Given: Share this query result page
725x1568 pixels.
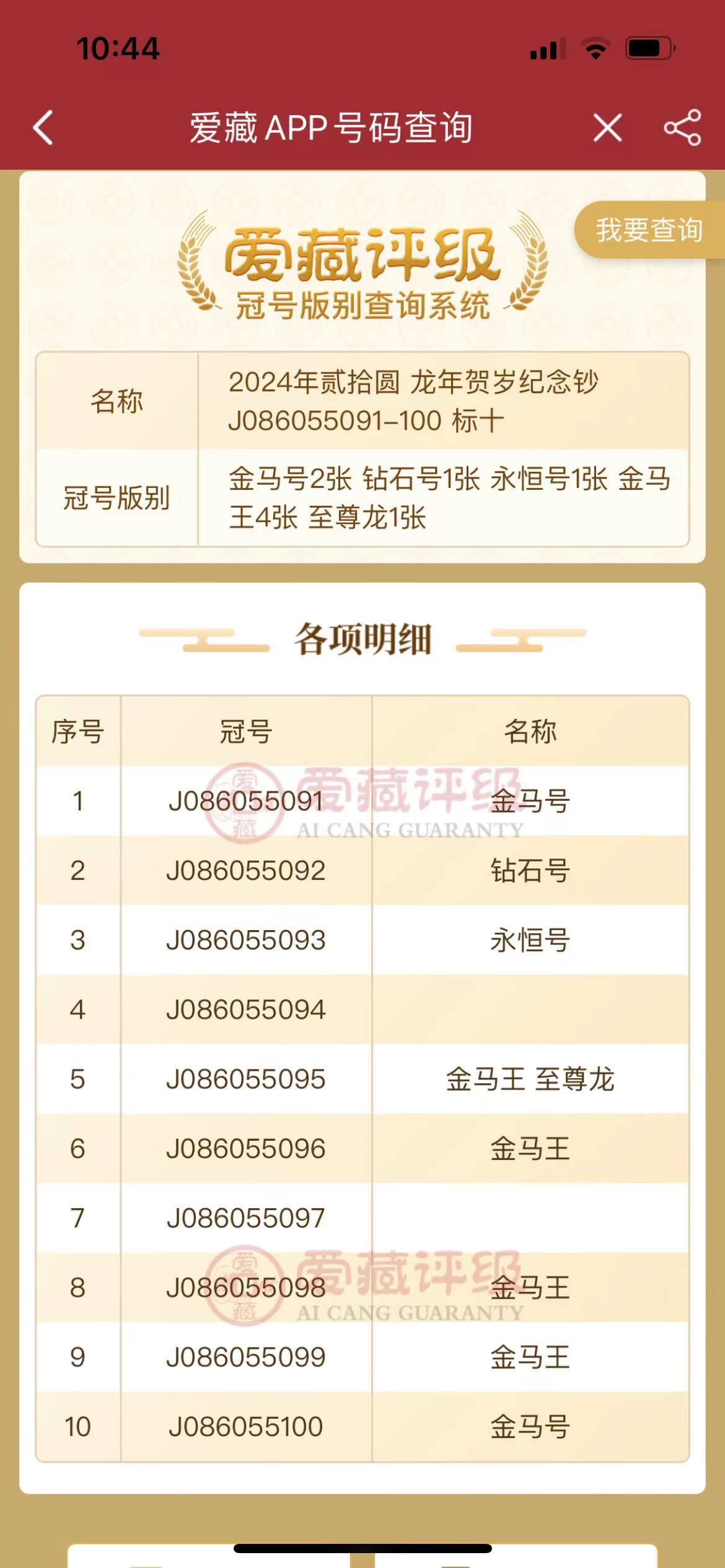Looking at the screenshot, I should (x=682, y=128).
